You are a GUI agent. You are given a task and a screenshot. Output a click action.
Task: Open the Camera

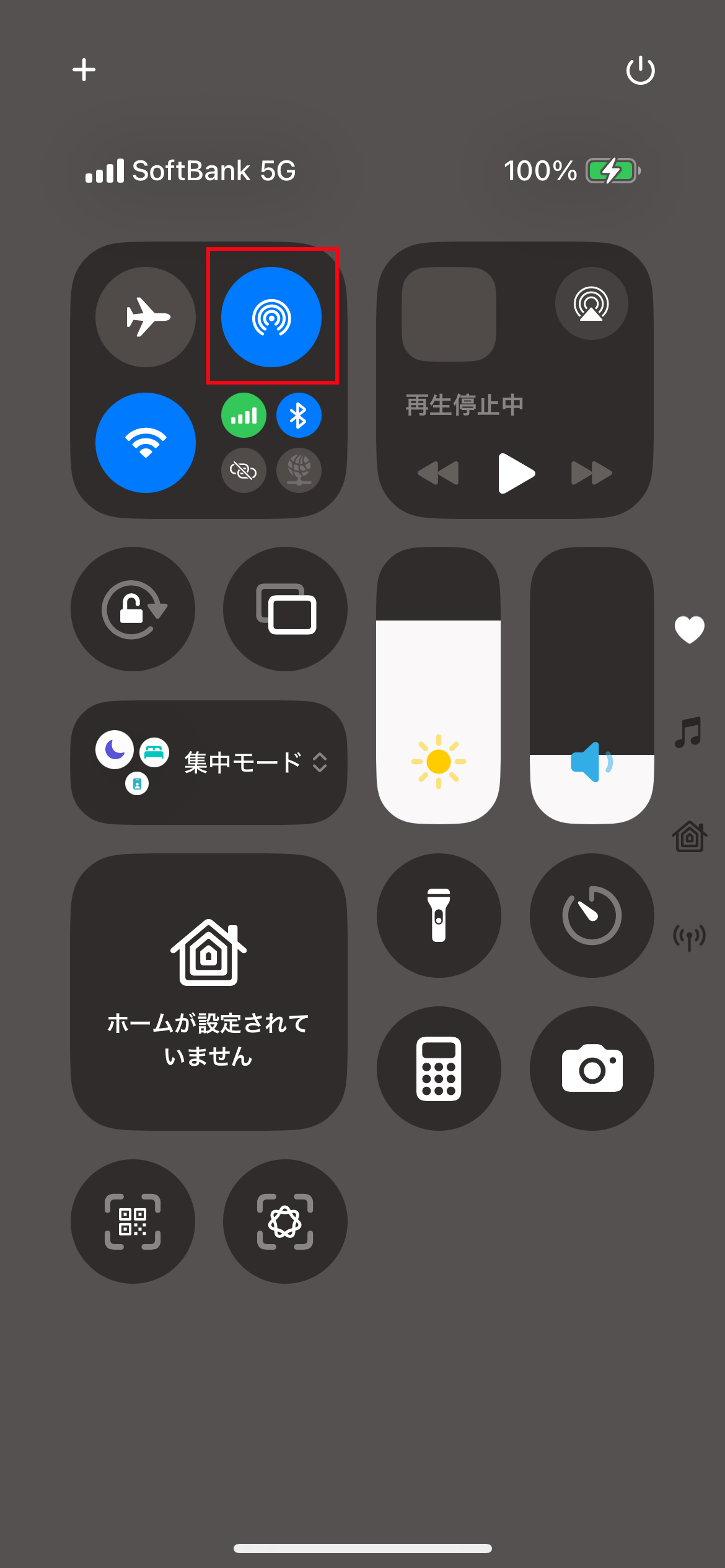click(x=592, y=1068)
